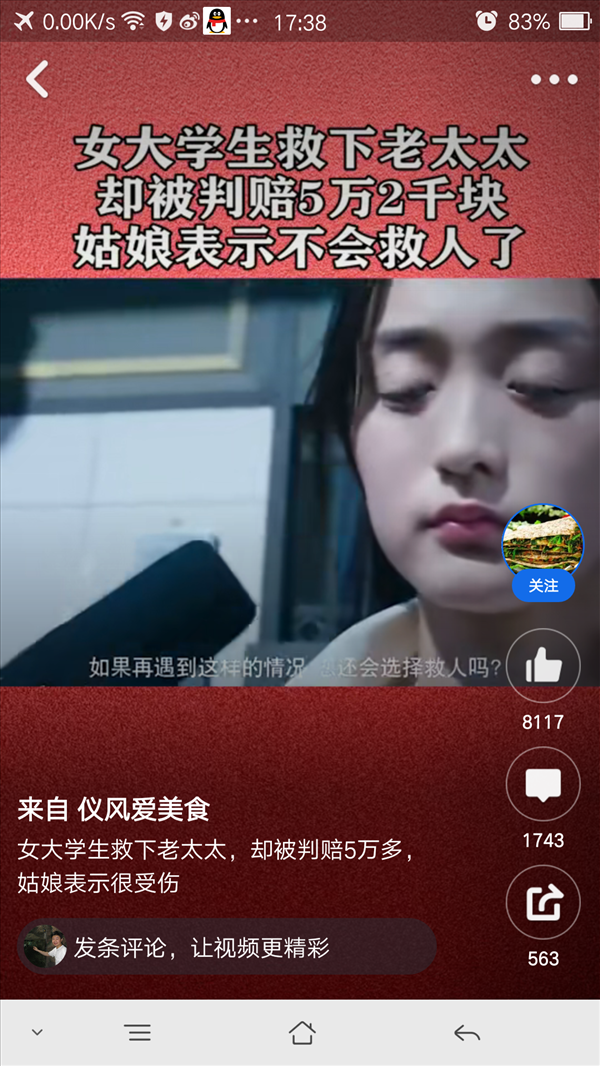
Task: Hide the navigation bar with the chevron
Action: tap(37, 1033)
